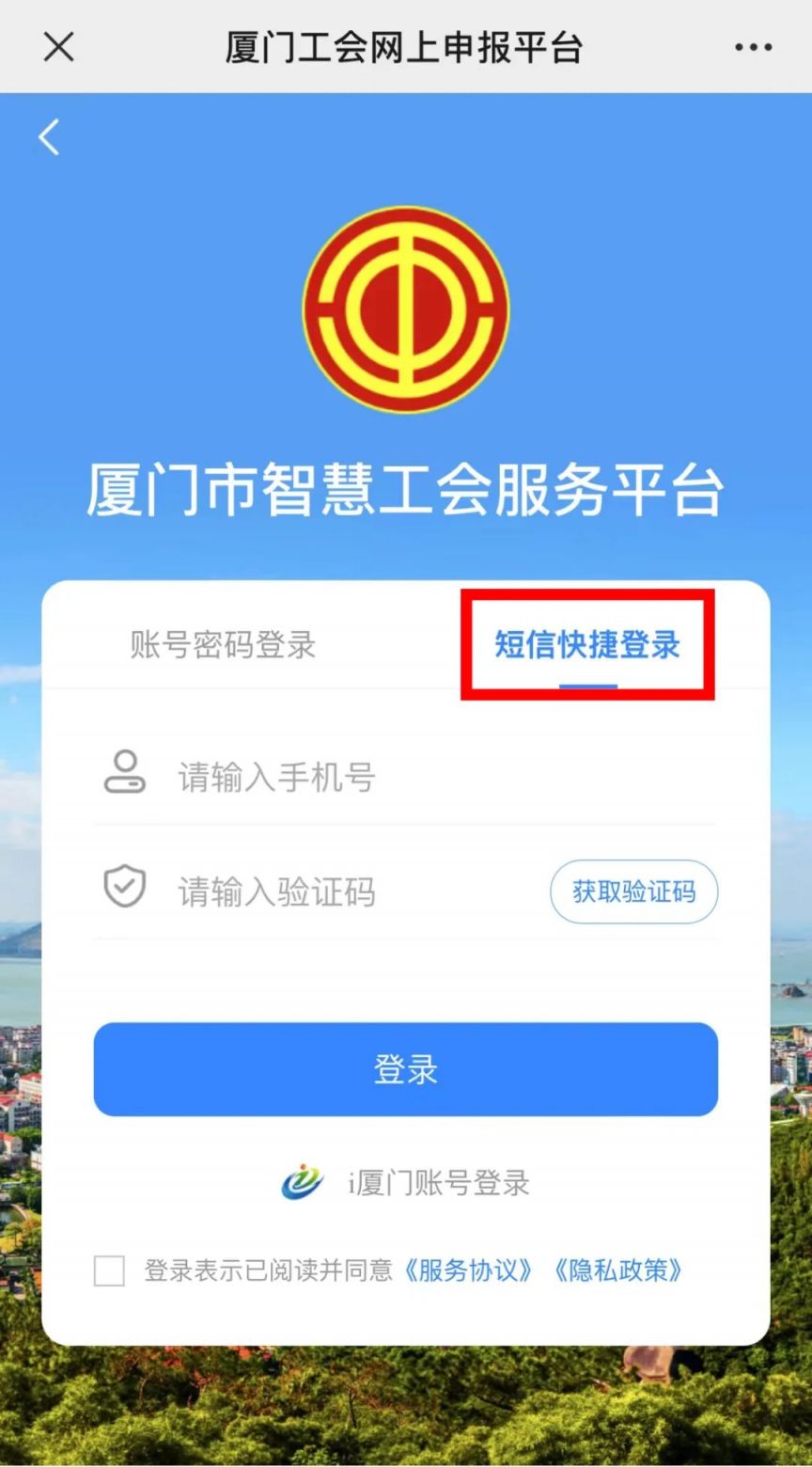This screenshot has width=812, height=1467.
Task: Go back using the white arrow
Action: [x=49, y=137]
